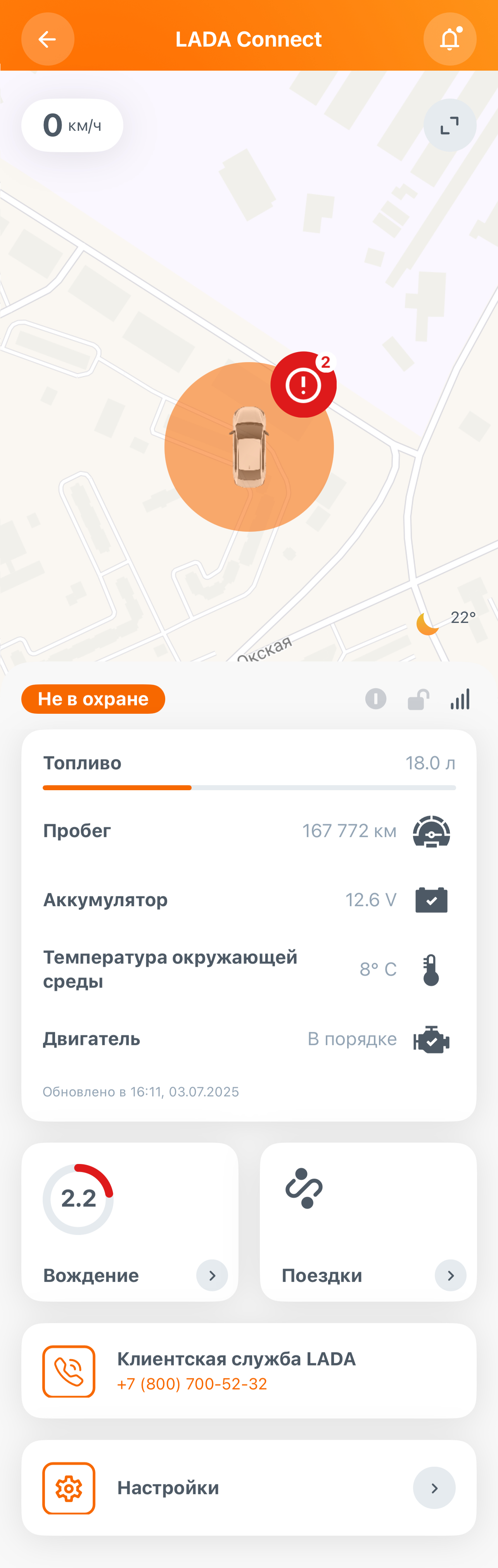Expand the map to fullscreen
This screenshot has height=1568, width=498.
pos(450,125)
